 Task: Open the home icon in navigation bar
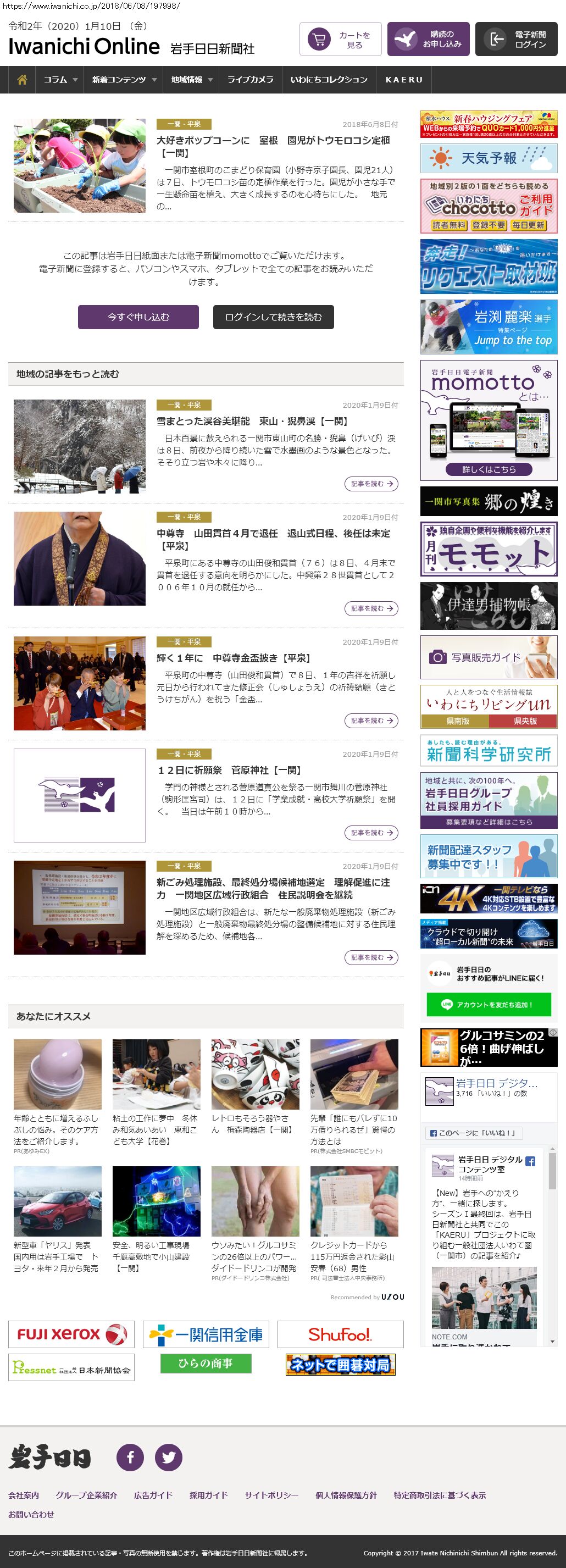22,80
